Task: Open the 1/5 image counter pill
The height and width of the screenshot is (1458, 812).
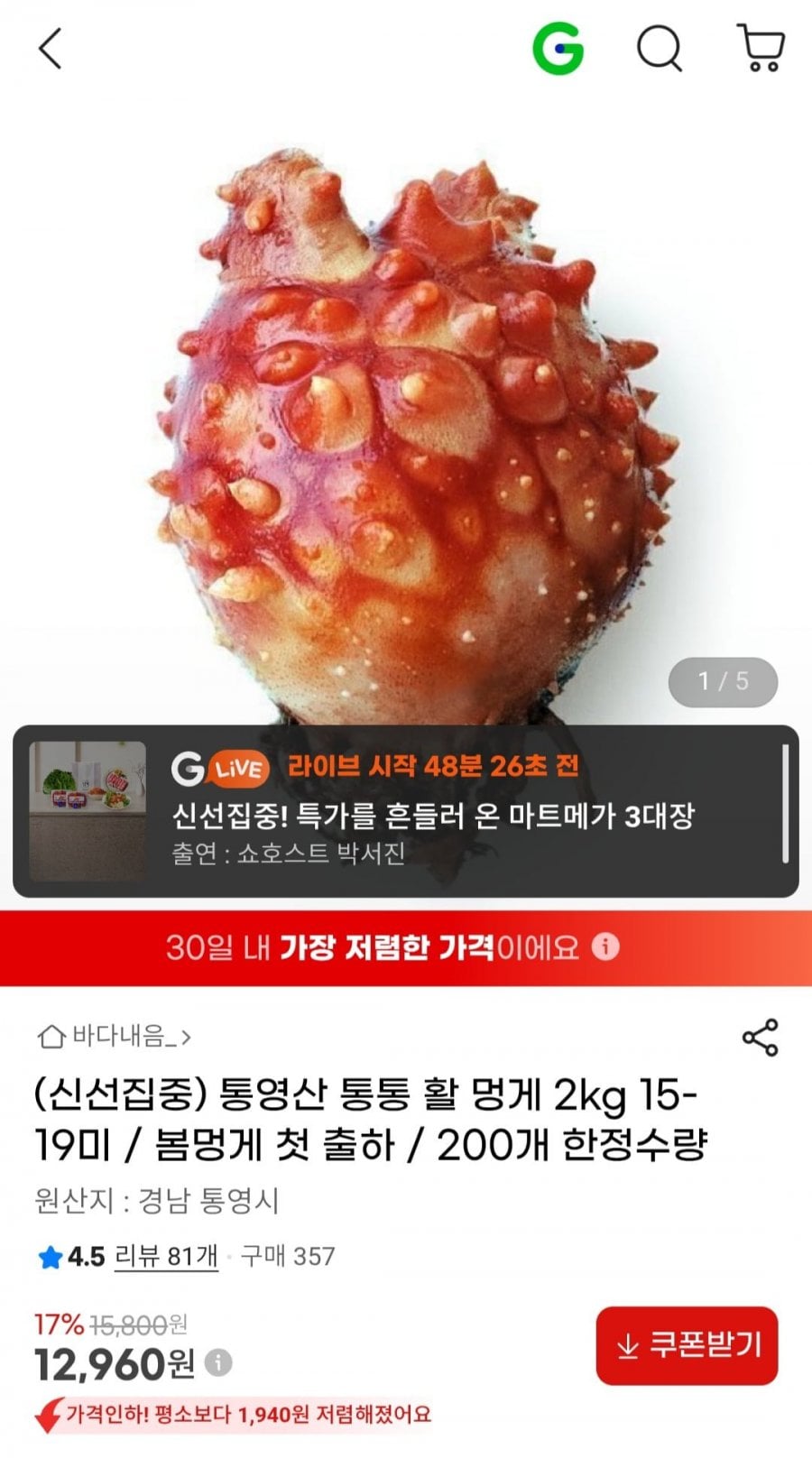Action: 722,682
